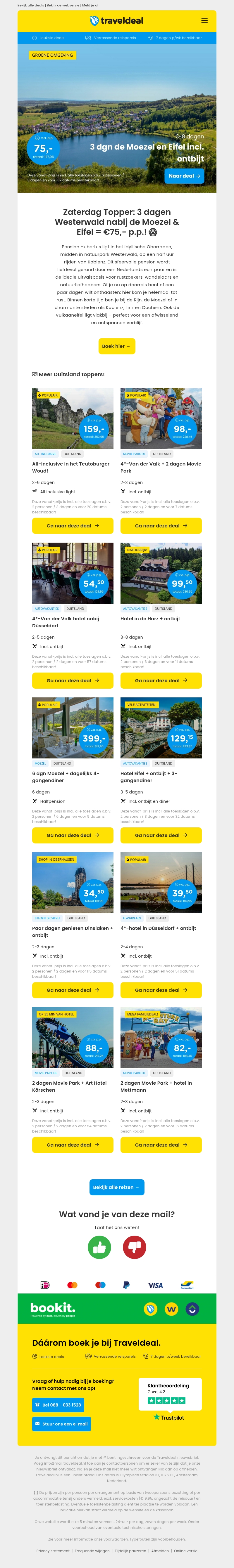Open the Hotel in de Harz photo
Image resolution: width=234 pixels, height=1568 pixels.
click(161, 573)
